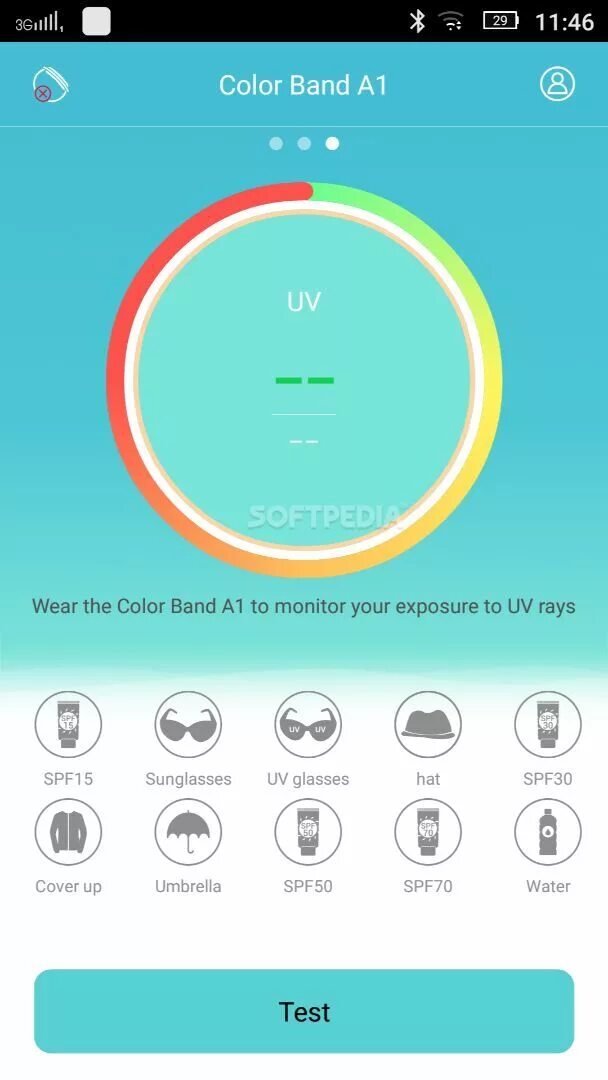Pick the SPF30 sunscreen option
Image resolution: width=608 pixels, height=1080 pixels.
tap(548, 725)
